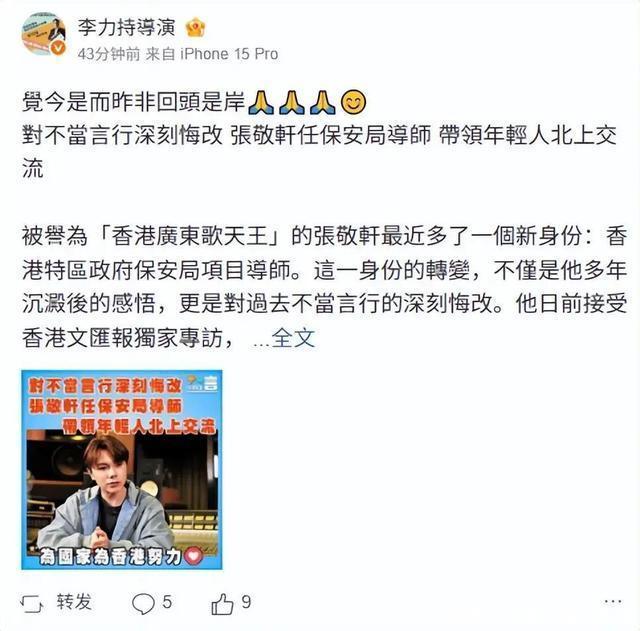Open the attached 張敬軒 news image
640x631 pixels.
pos(121,469)
